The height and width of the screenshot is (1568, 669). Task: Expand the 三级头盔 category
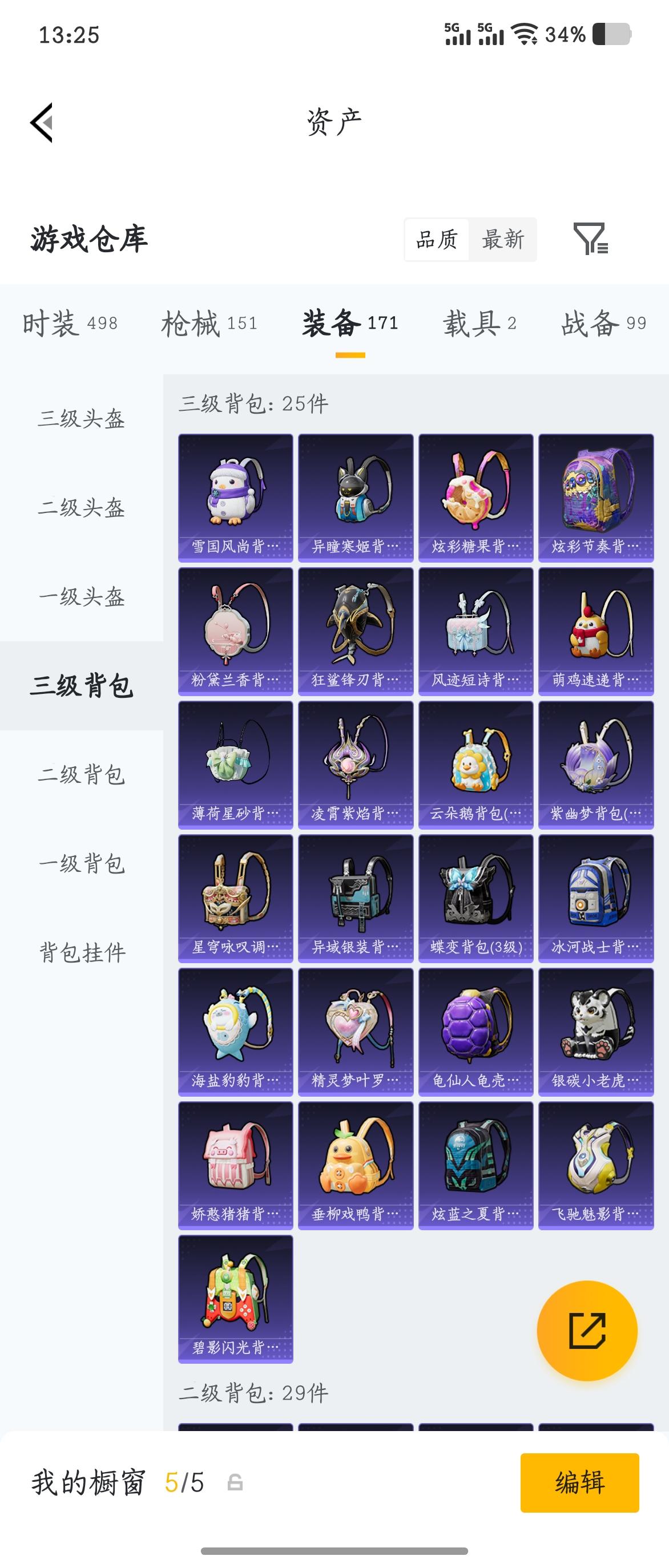pos(81,420)
